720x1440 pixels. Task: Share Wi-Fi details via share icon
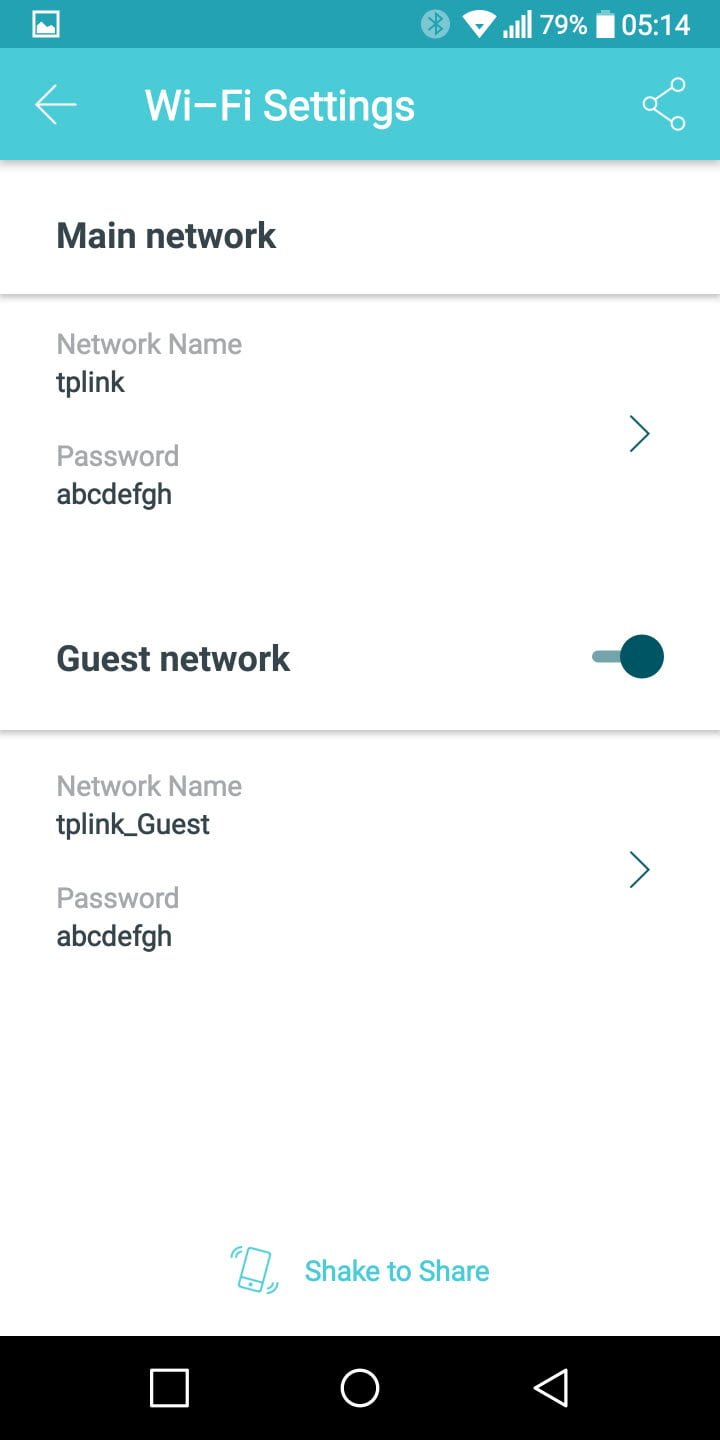pyautogui.click(x=664, y=105)
